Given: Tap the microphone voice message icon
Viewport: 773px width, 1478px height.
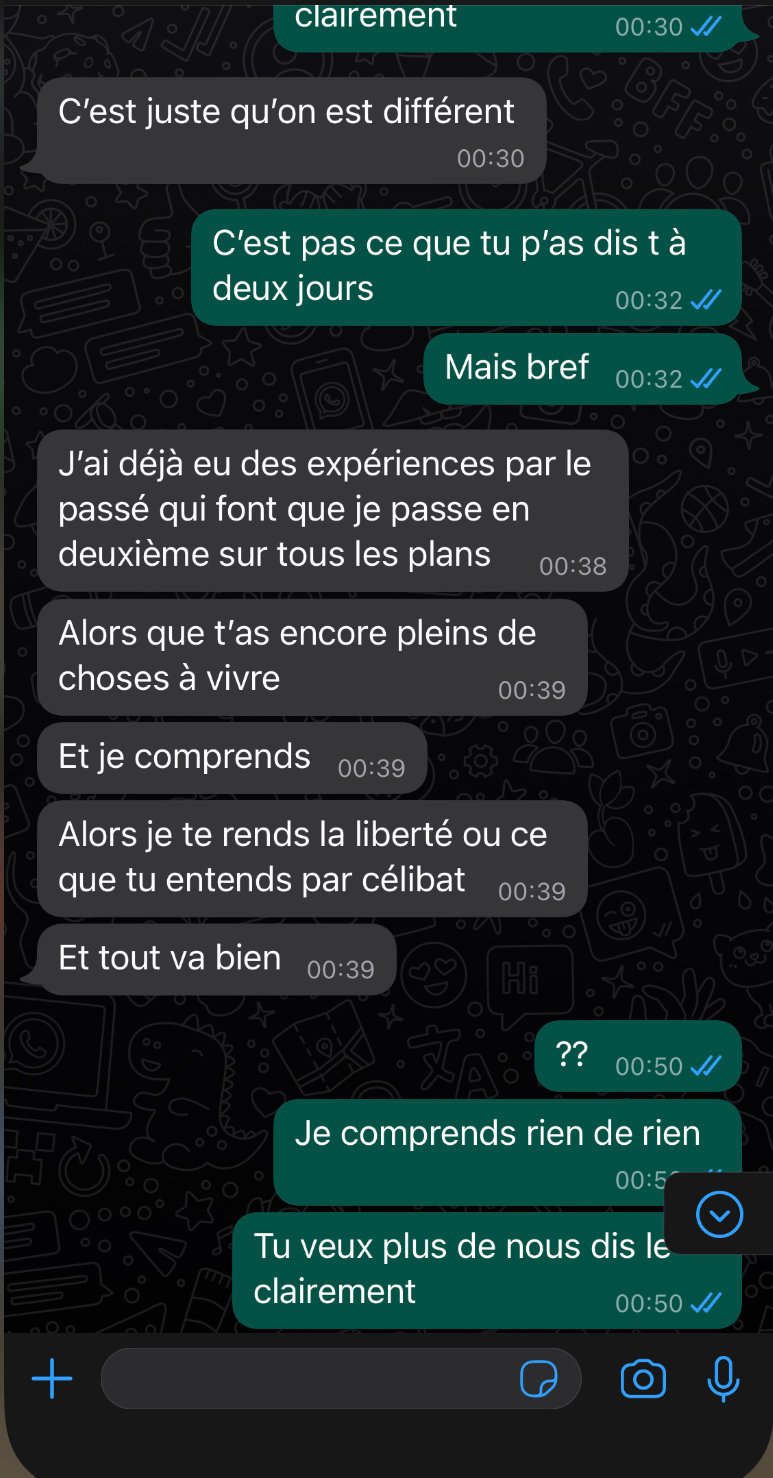Looking at the screenshot, I should point(723,1380).
